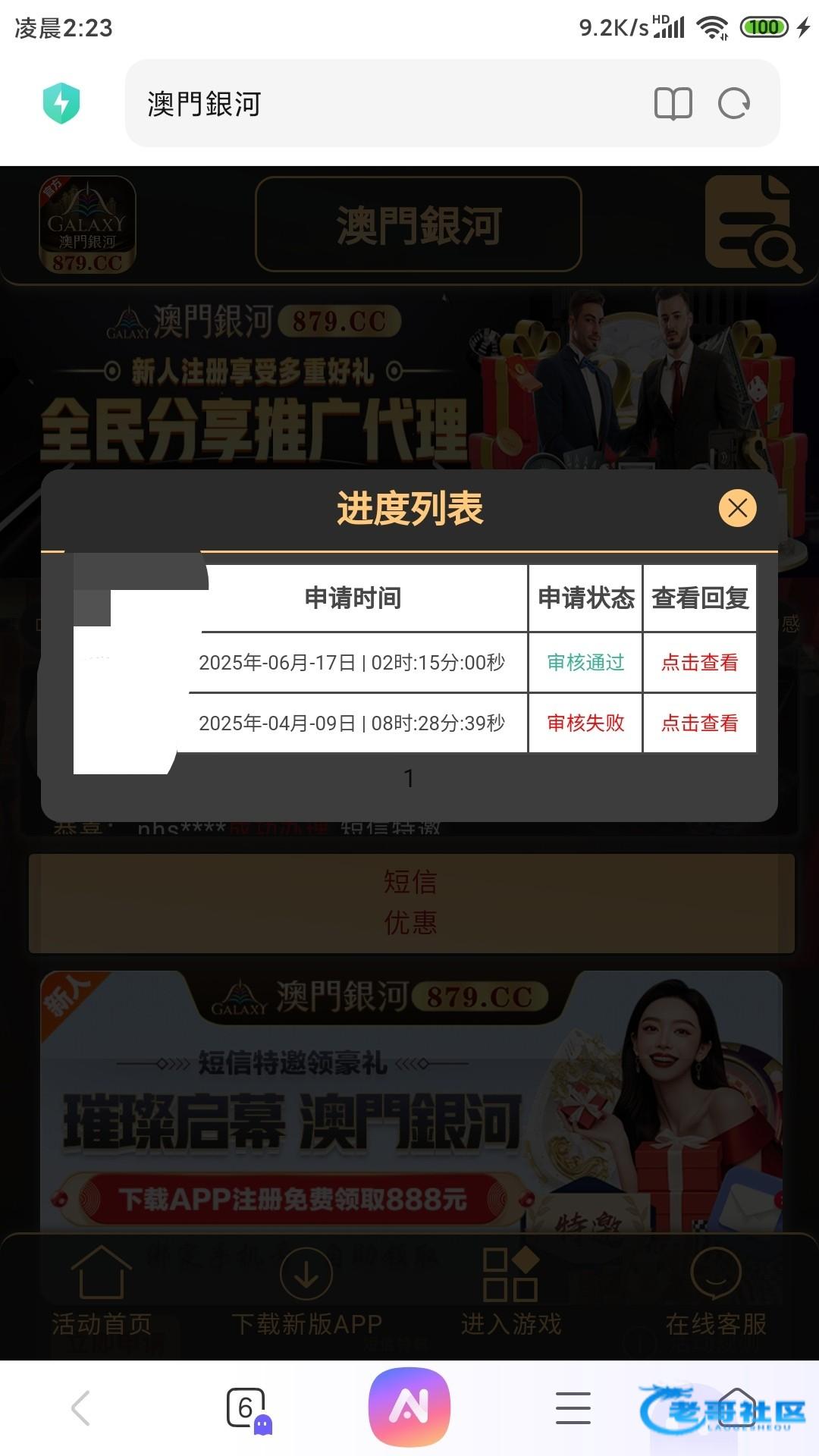Tap 点击查看 for the 审核失败 application
Image resolution: width=819 pixels, height=1456 pixels.
[x=699, y=723]
